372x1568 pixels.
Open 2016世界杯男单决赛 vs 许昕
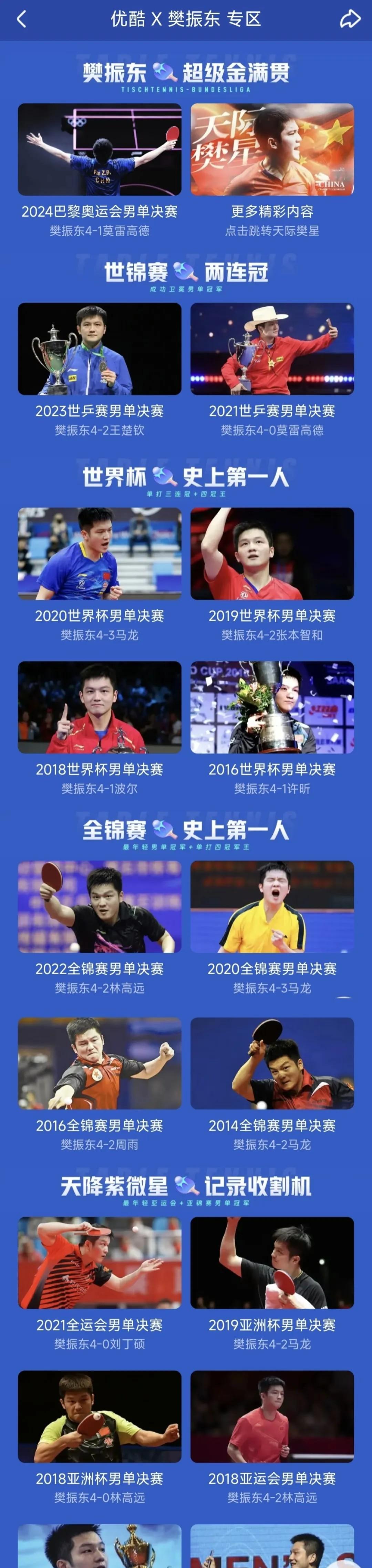pyautogui.click(x=272, y=707)
